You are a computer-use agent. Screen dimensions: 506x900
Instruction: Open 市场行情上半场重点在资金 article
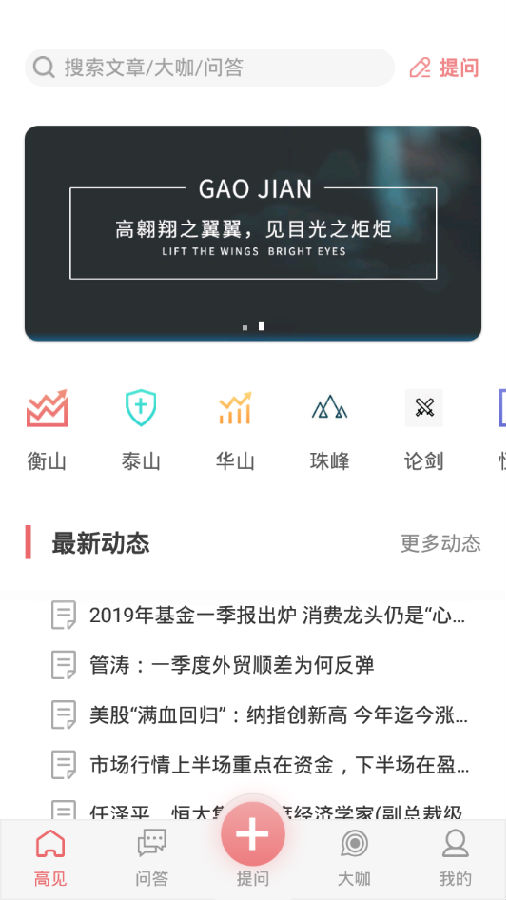pos(259,765)
